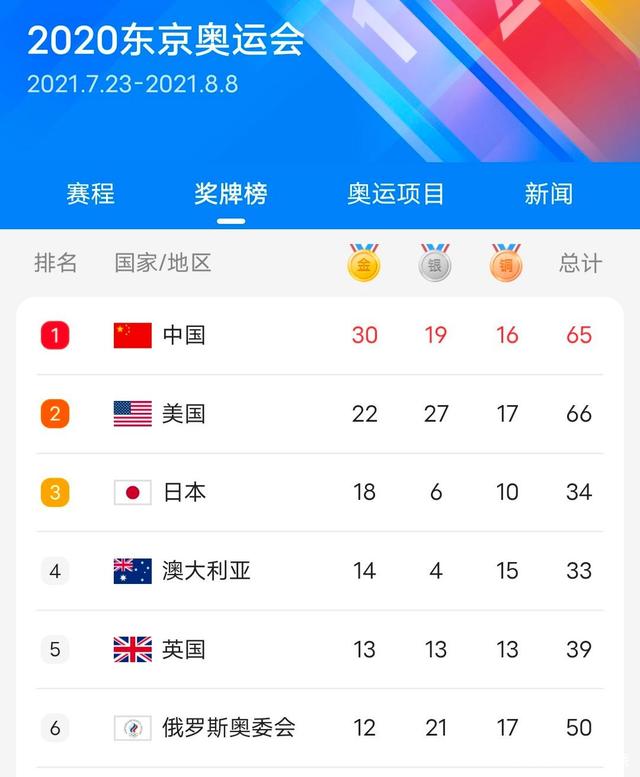The image size is (640, 777).
Task: Open the 奥运项目 tab
Action: click(x=396, y=193)
